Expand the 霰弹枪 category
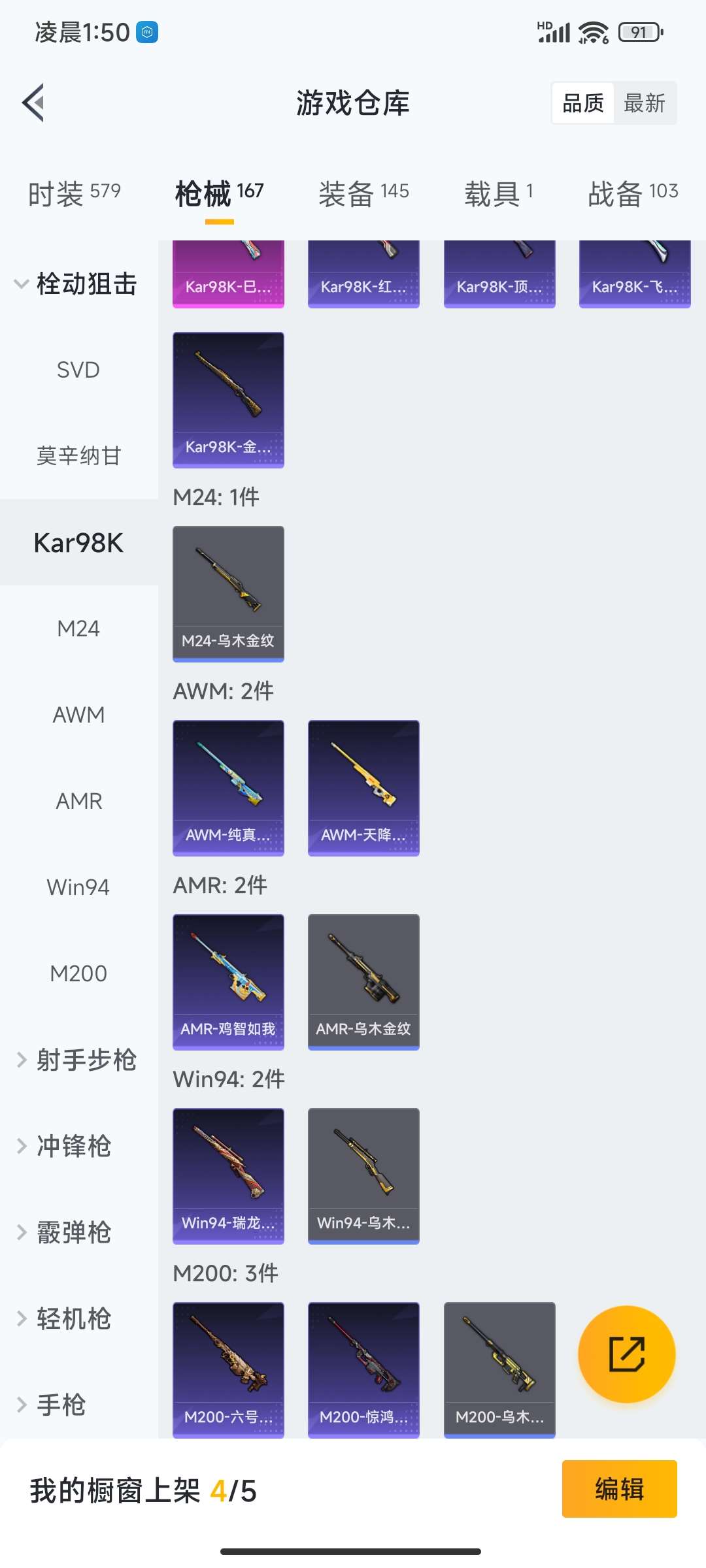This screenshot has width=706, height=1568. tap(72, 1232)
